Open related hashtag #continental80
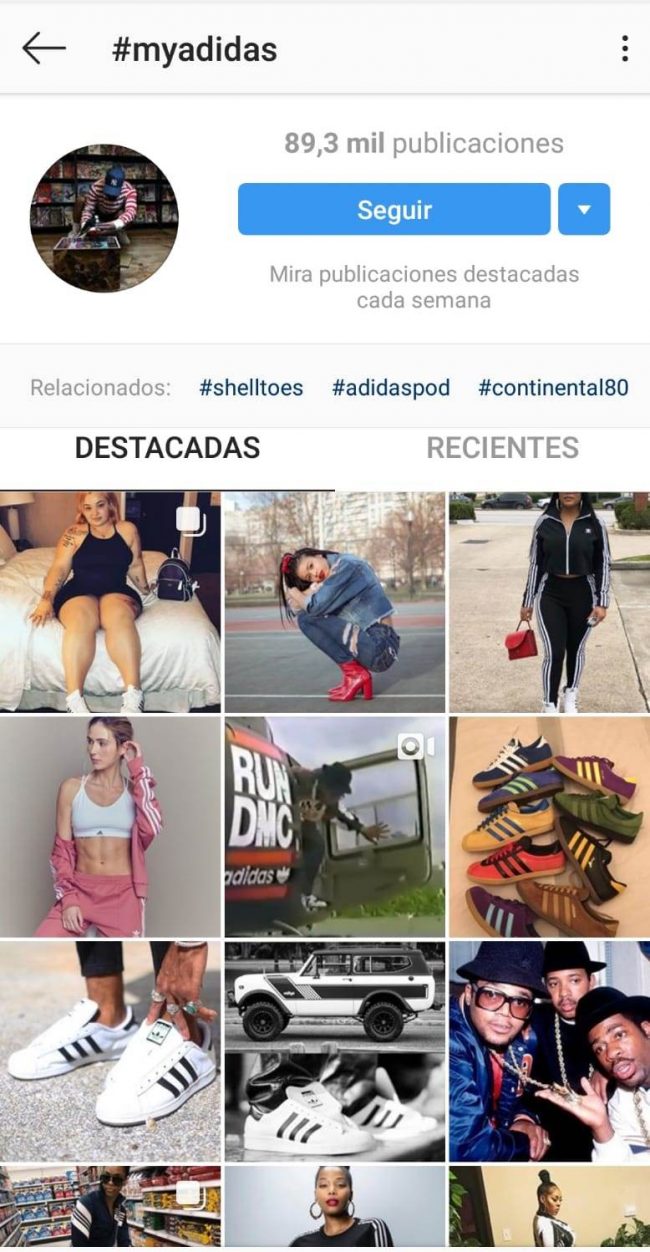650x1252 pixels. tap(553, 387)
